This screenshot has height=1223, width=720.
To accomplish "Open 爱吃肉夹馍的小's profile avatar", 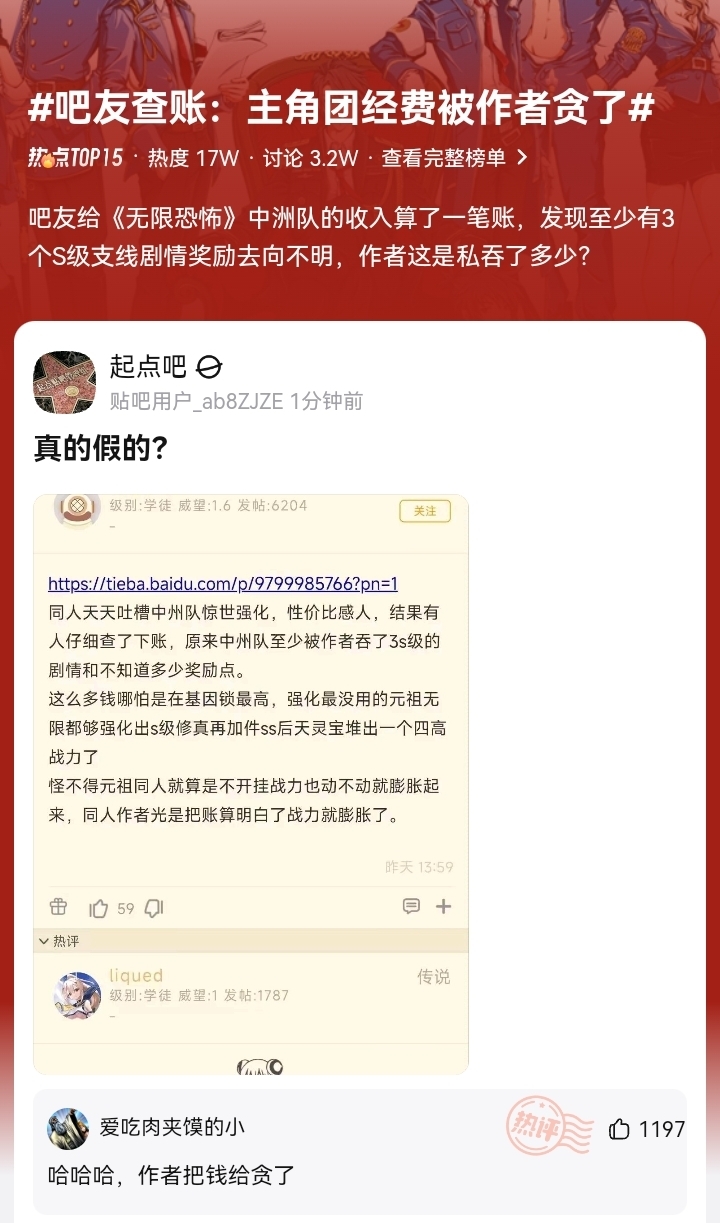I will pos(68,1128).
